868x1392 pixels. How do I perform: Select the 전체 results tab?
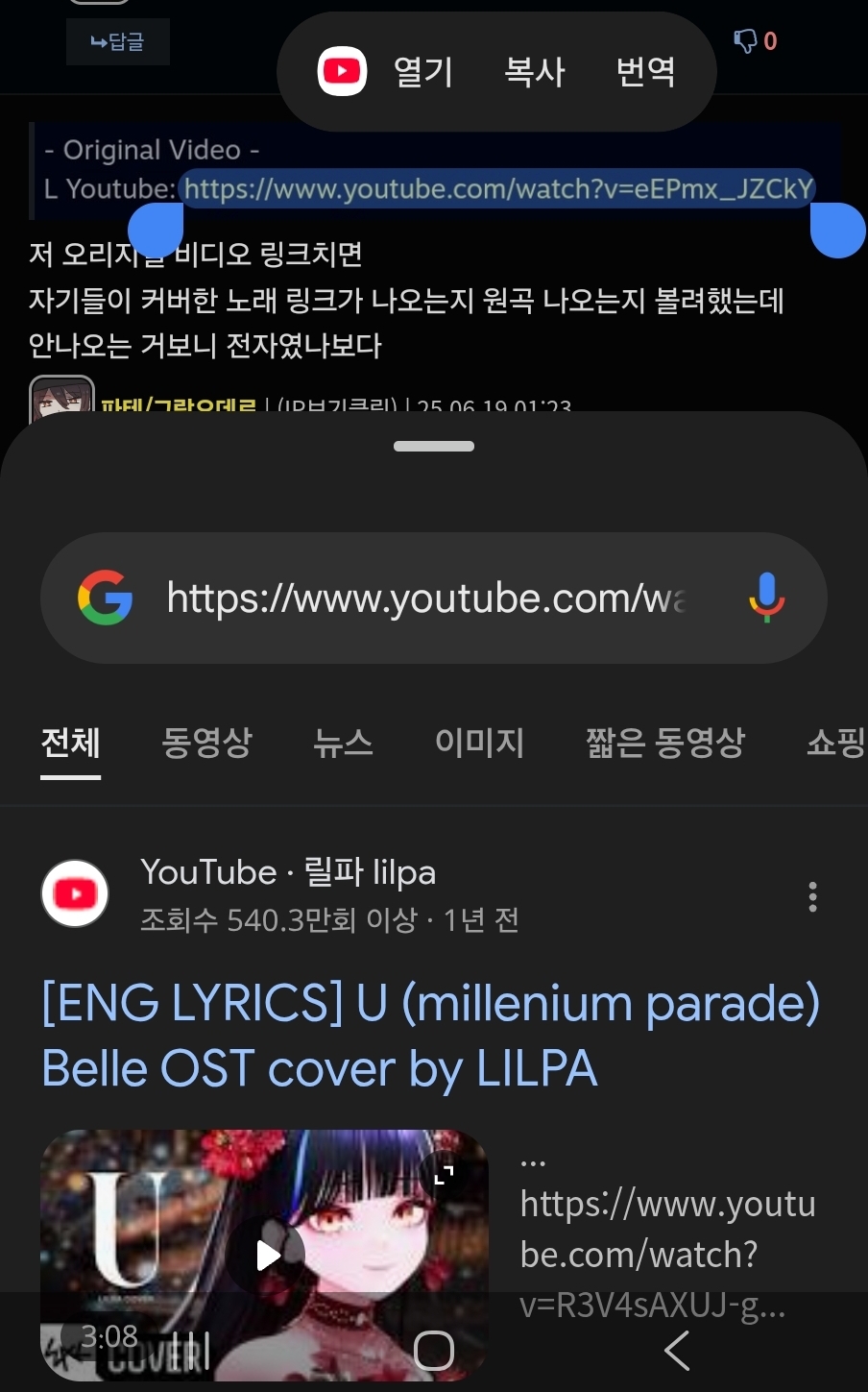tap(70, 743)
